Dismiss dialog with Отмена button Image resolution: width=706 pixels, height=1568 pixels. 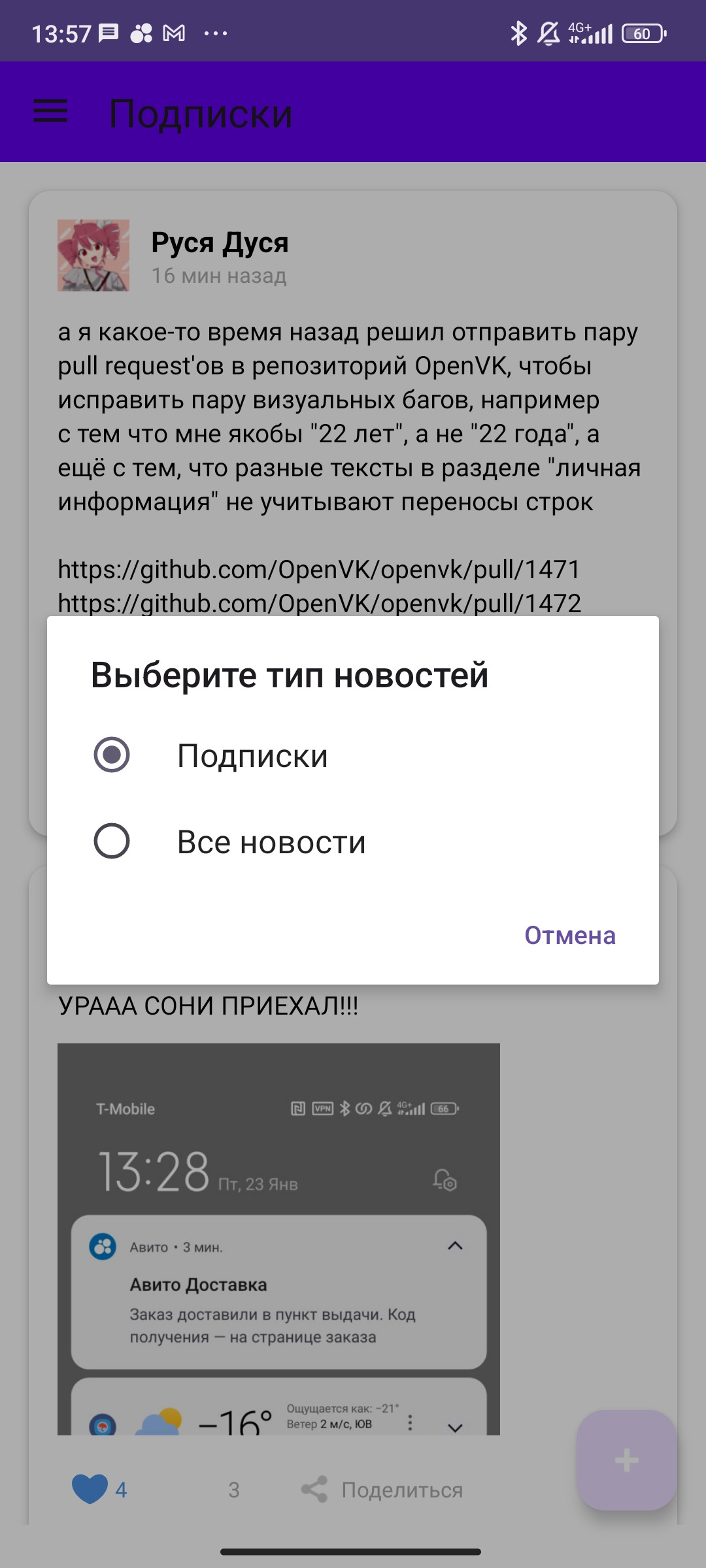click(x=569, y=936)
